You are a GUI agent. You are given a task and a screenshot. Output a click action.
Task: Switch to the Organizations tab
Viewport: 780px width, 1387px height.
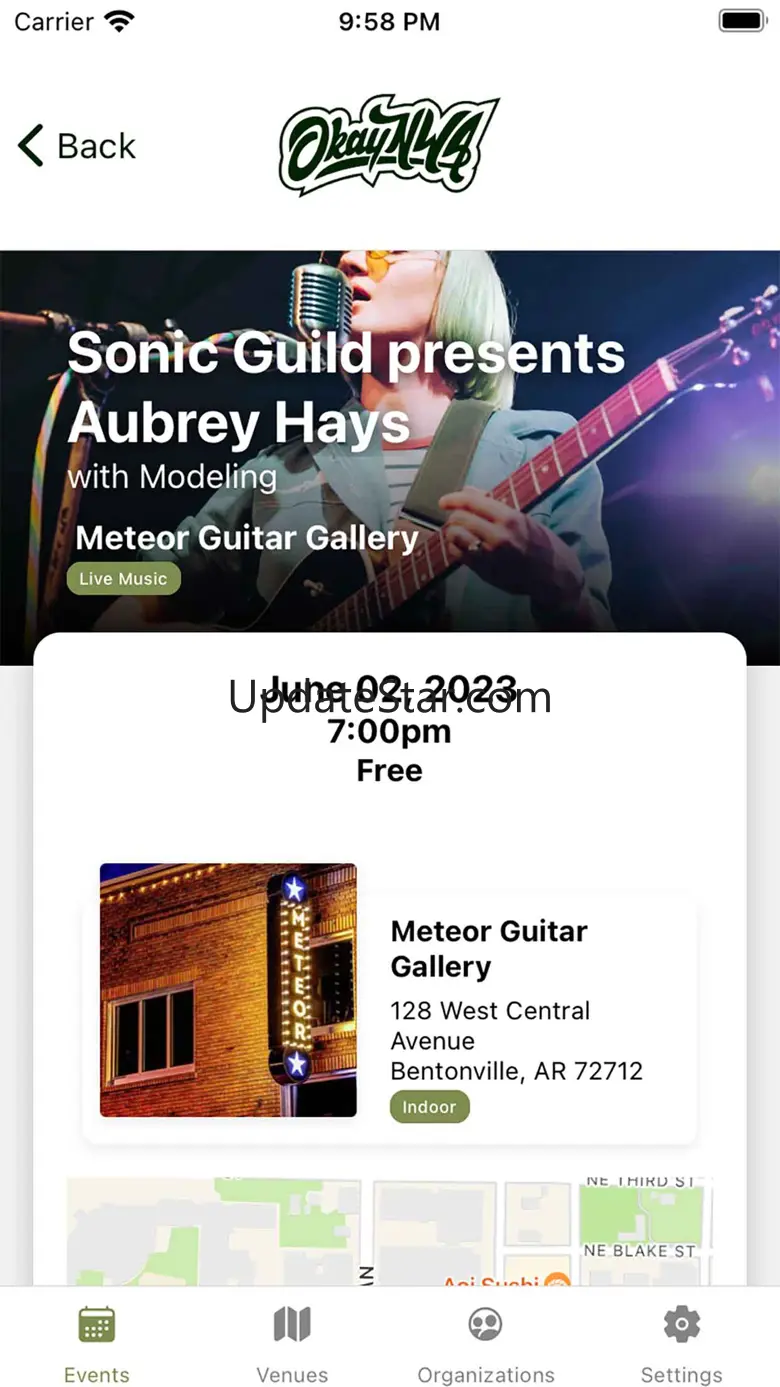(486, 1343)
